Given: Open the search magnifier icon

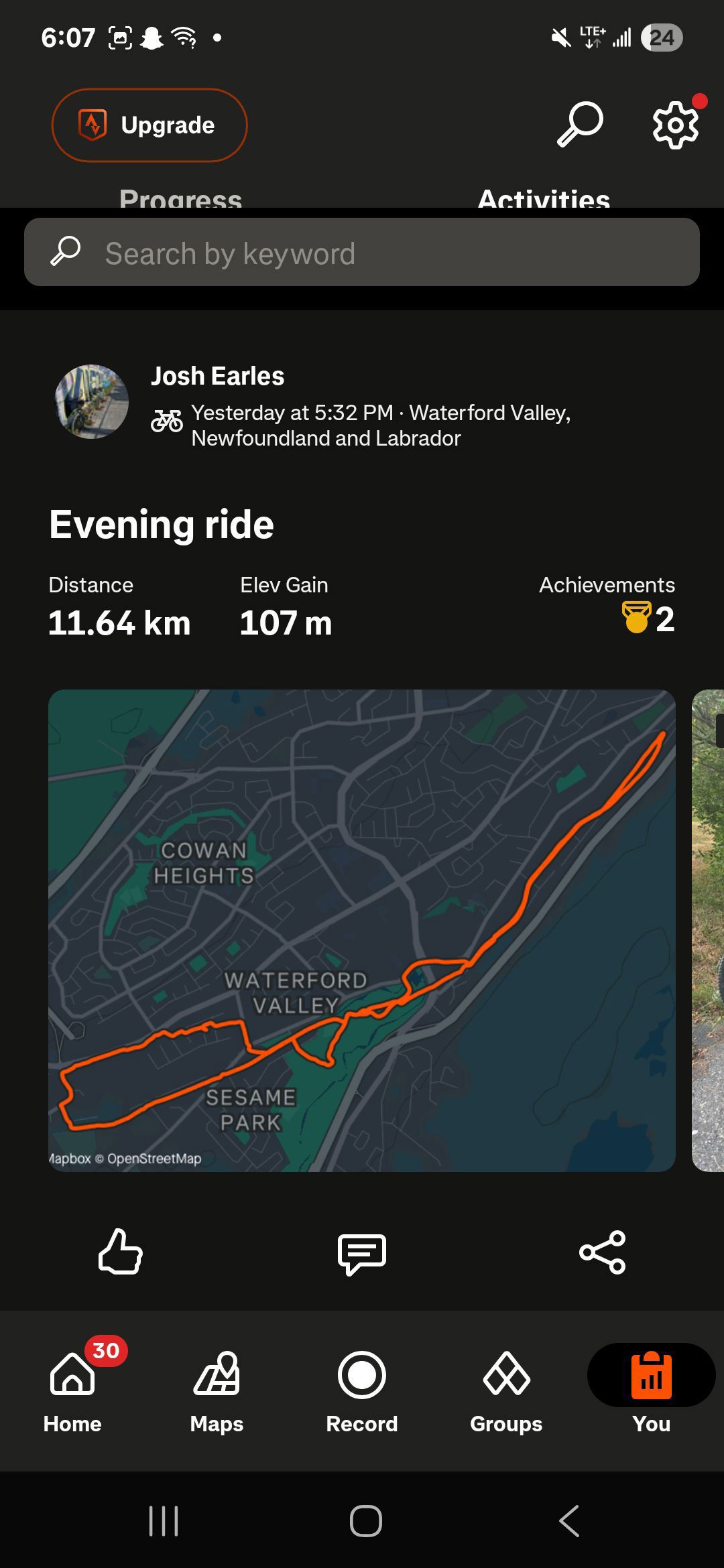Looking at the screenshot, I should 580,125.
